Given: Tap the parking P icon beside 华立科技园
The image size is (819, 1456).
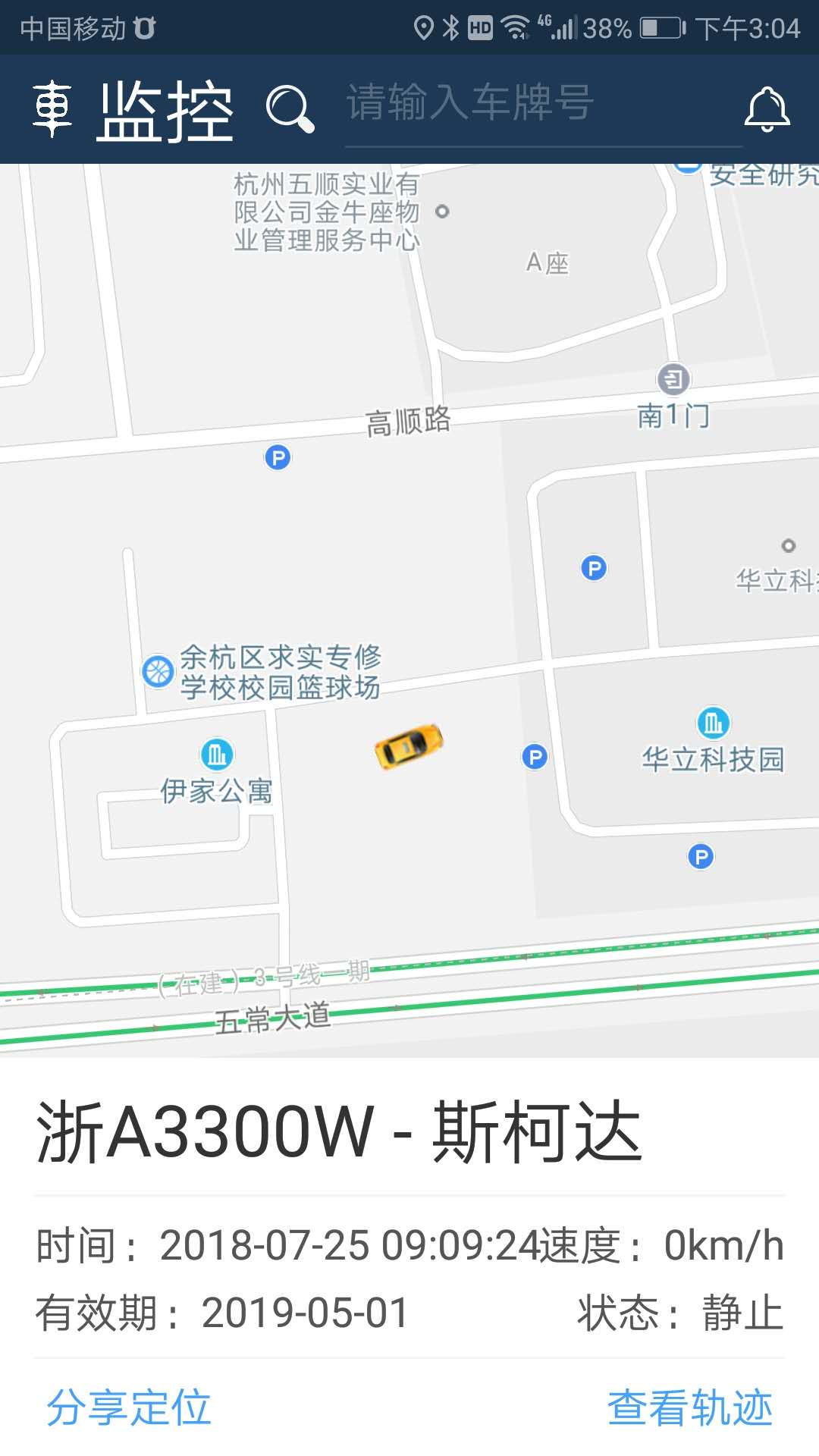Looking at the screenshot, I should point(535,756).
